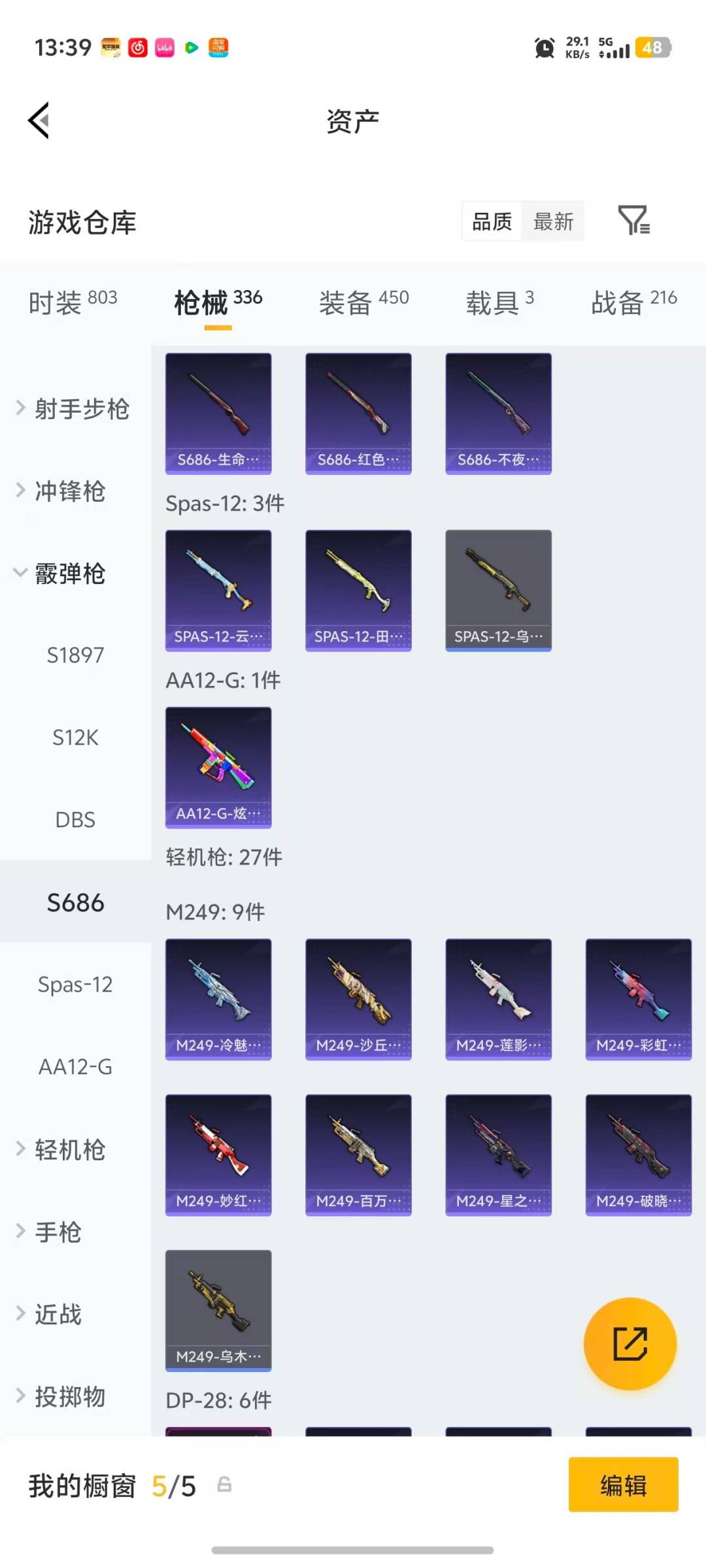Expand the 轻机枪 category
The width and height of the screenshot is (706, 1568).
pos(72,1150)
